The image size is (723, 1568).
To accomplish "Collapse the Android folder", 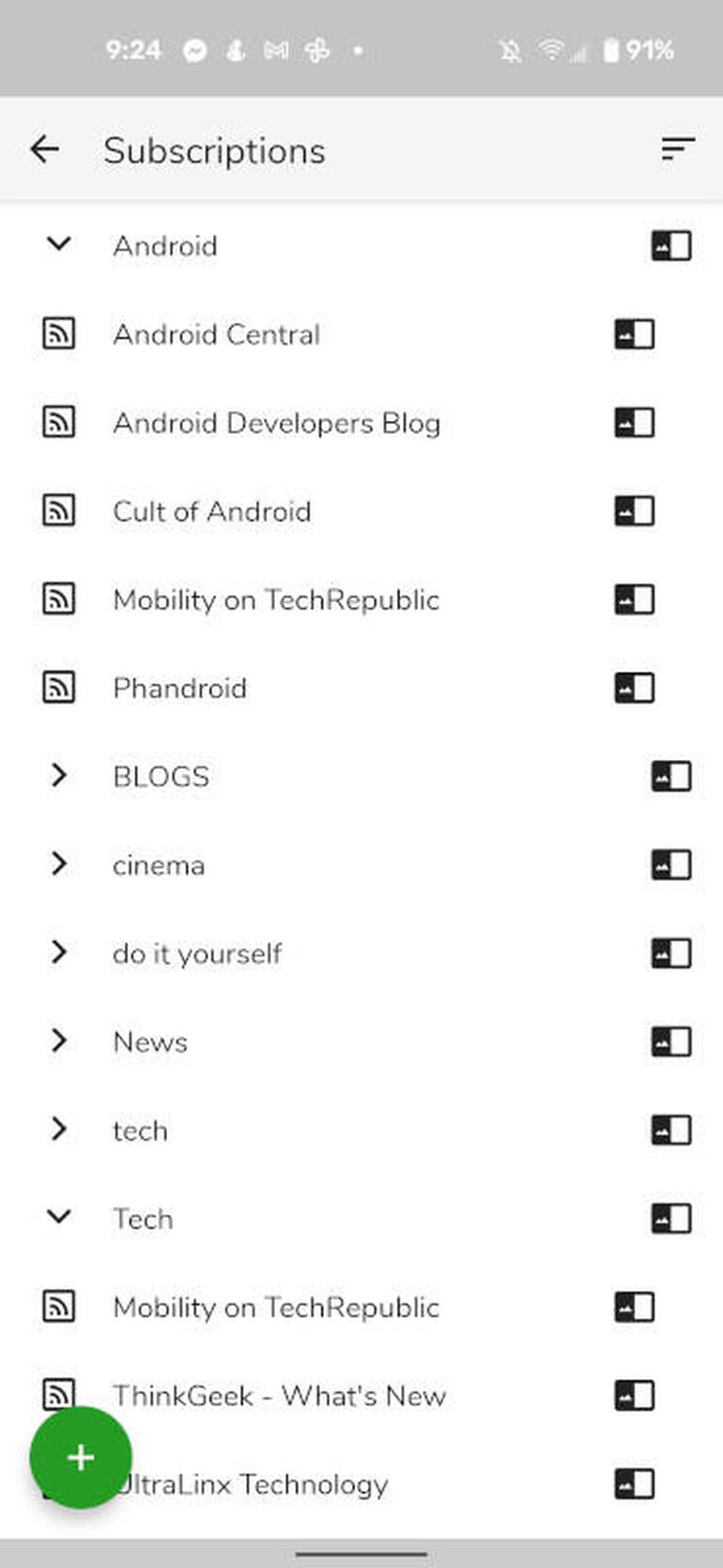I will (58, 245).
